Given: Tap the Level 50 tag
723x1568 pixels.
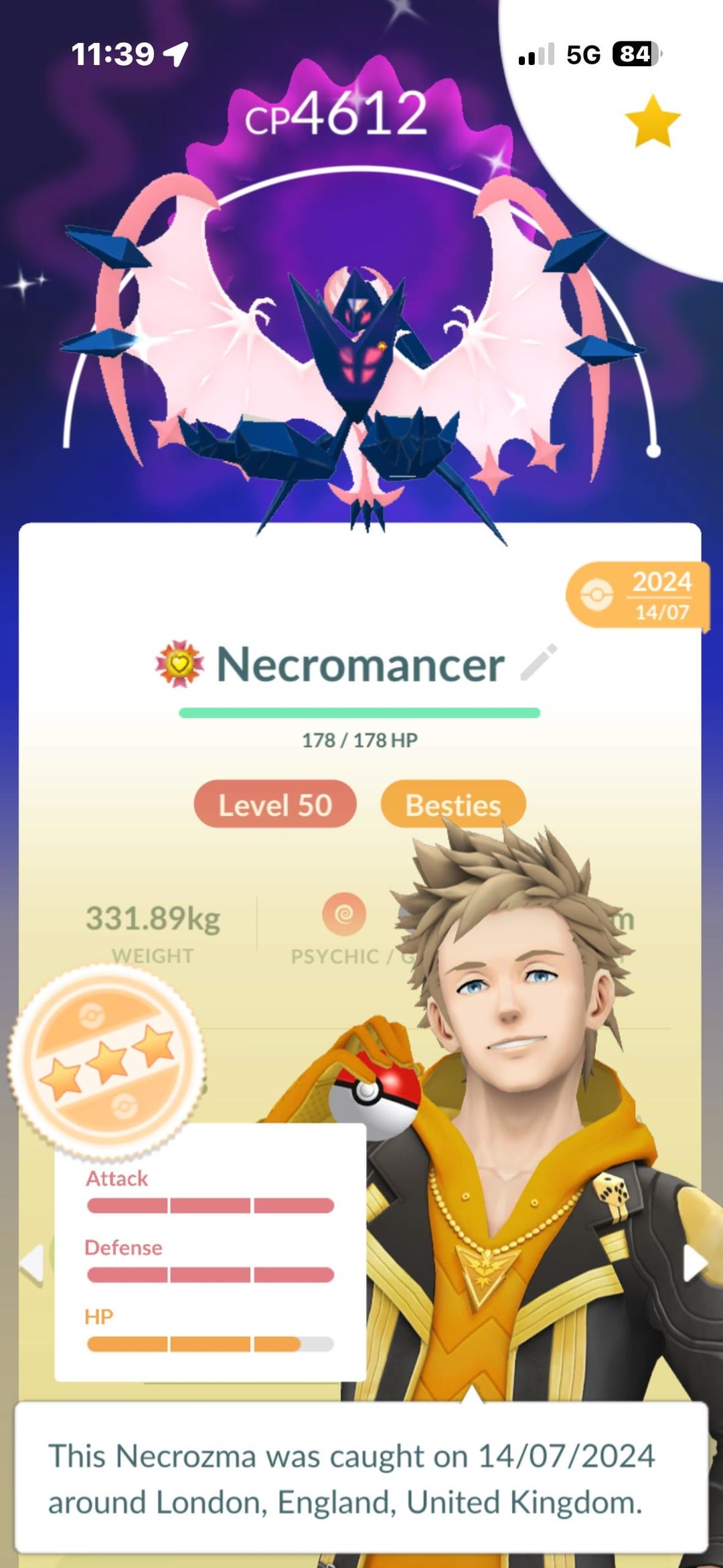Looking at the screenshot, I should click(x=275, y=804).
